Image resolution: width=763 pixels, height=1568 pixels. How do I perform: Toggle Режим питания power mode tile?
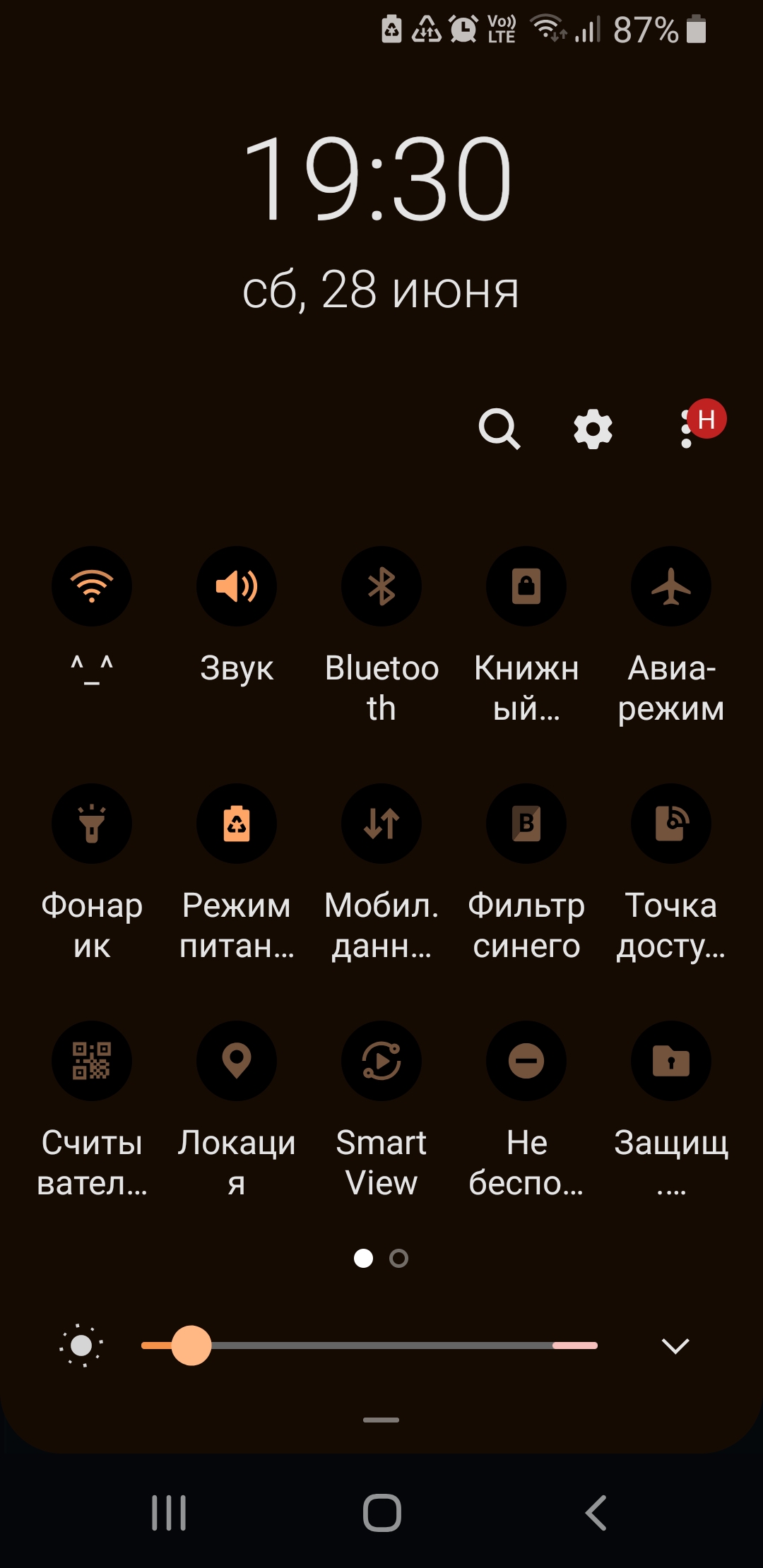click(237, 824)
